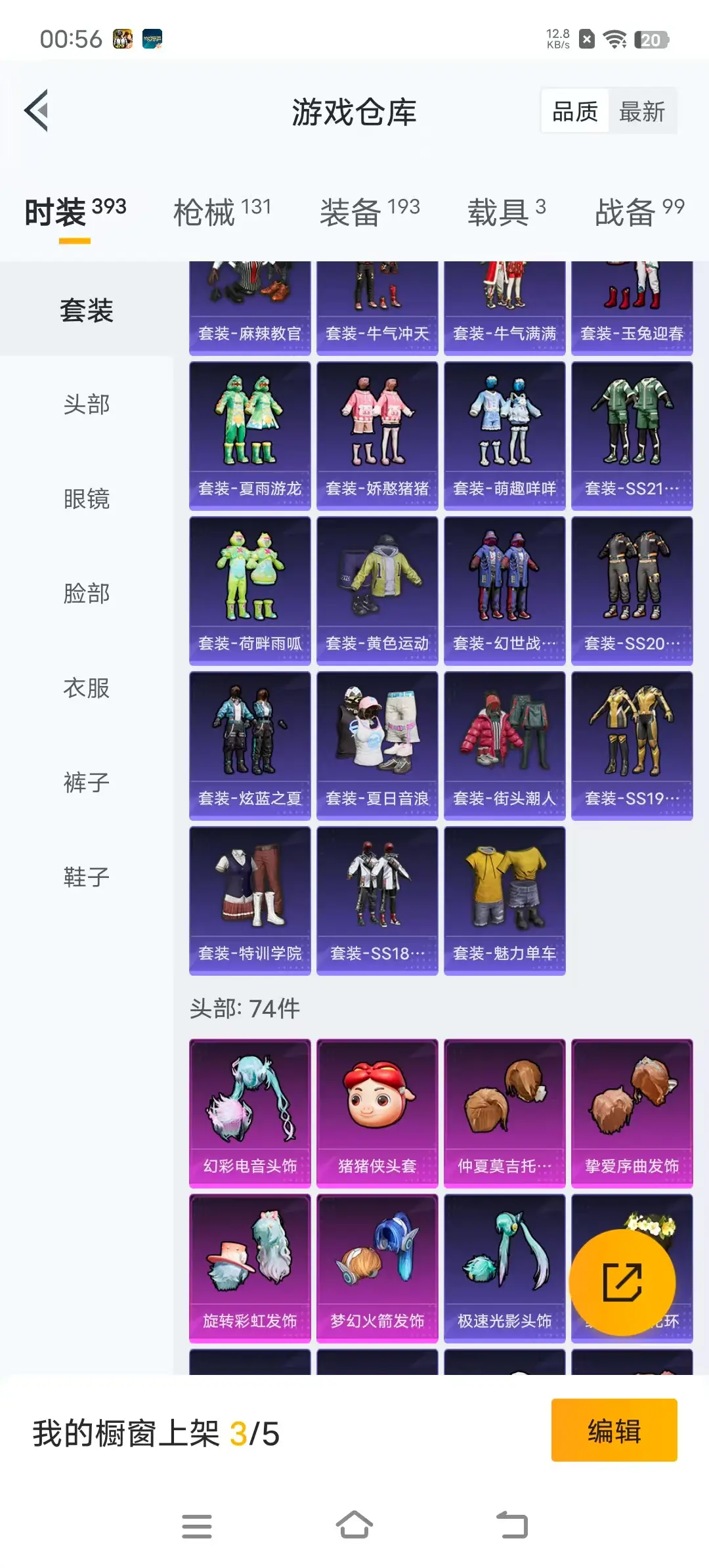
Task: Sort items by 品质
Action: point(575,112)
